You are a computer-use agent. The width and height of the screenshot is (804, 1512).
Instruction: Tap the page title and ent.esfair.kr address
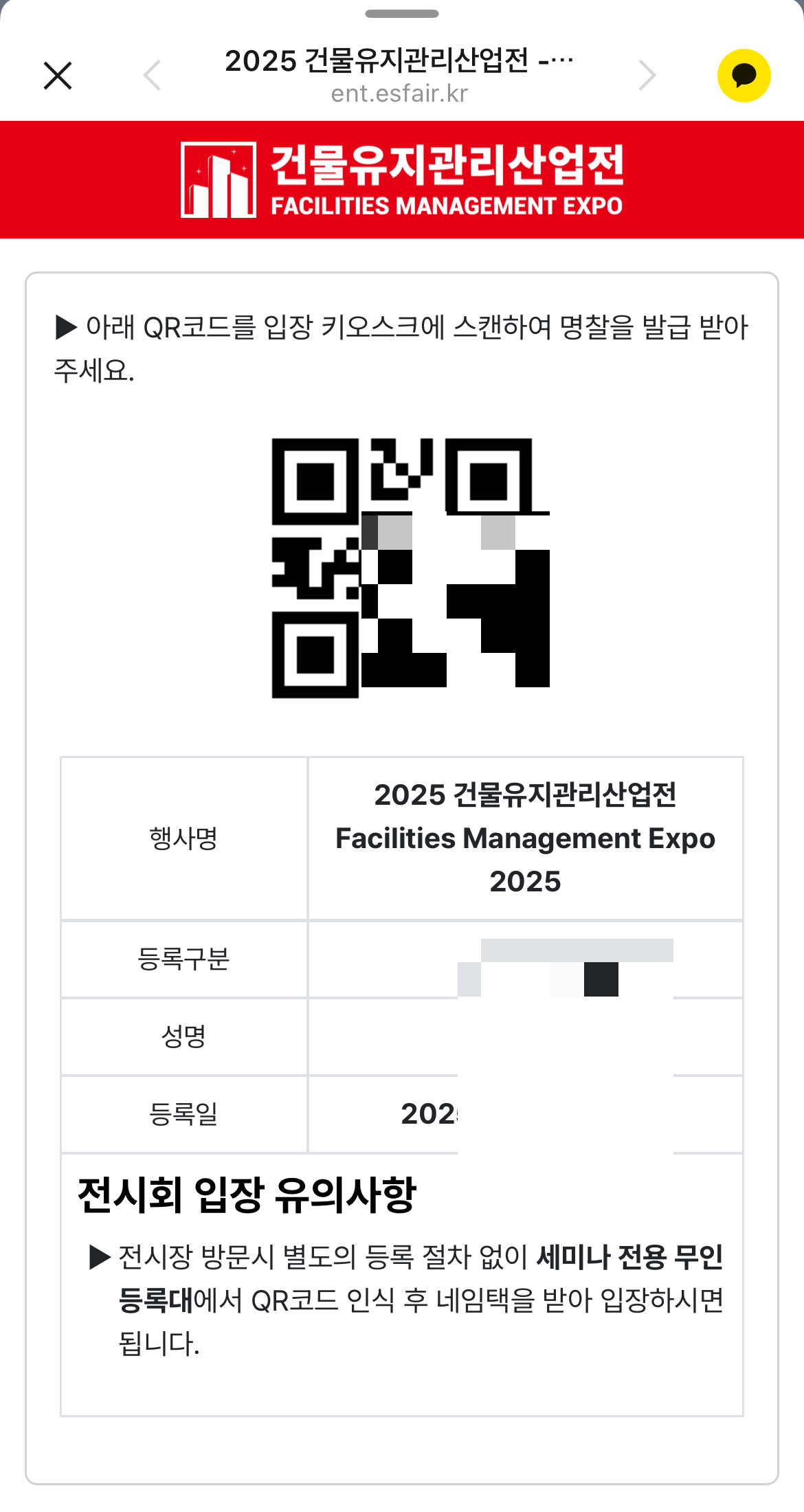[x=399, y=76]
